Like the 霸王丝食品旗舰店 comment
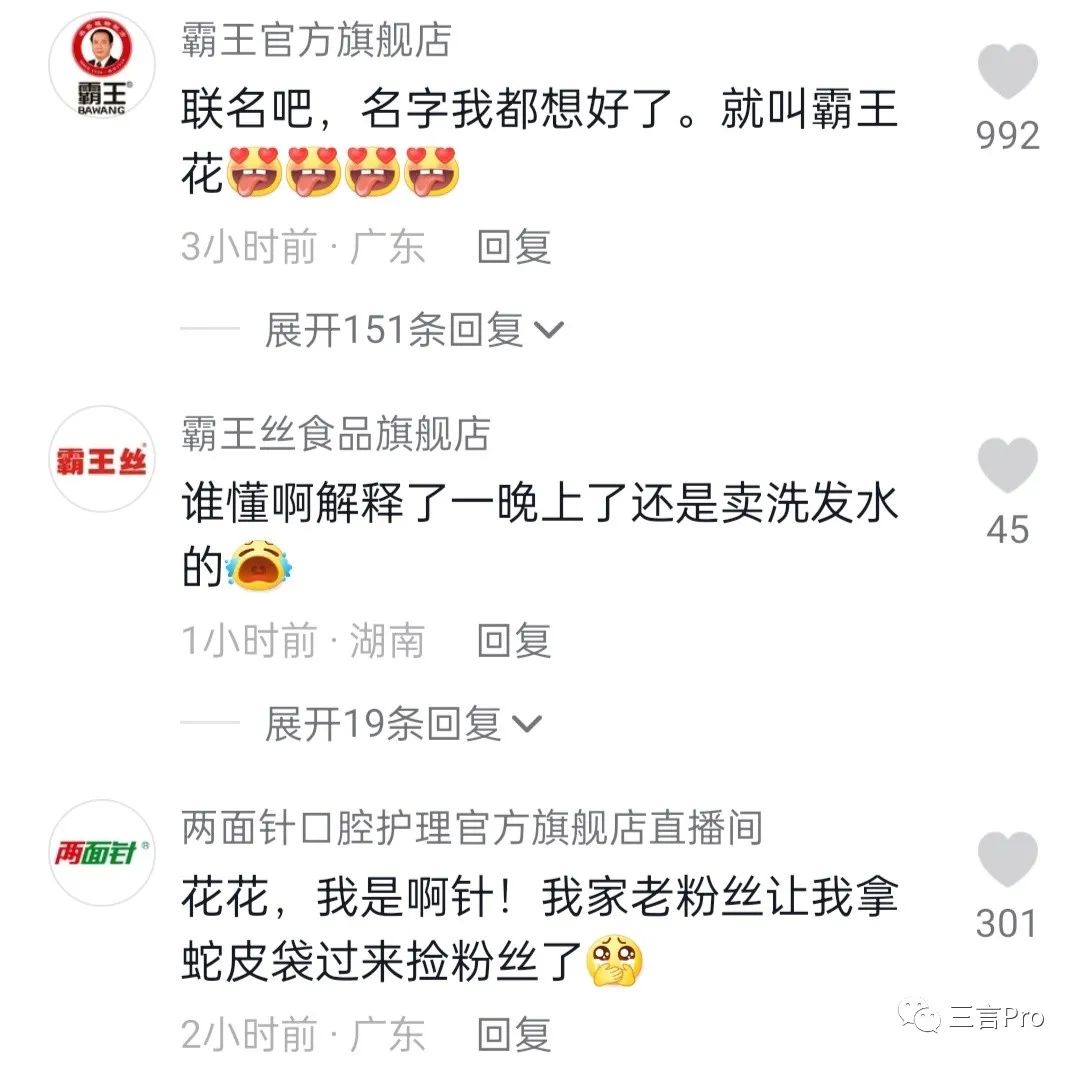The image size is (1080, 1065). pos(1007,467)
